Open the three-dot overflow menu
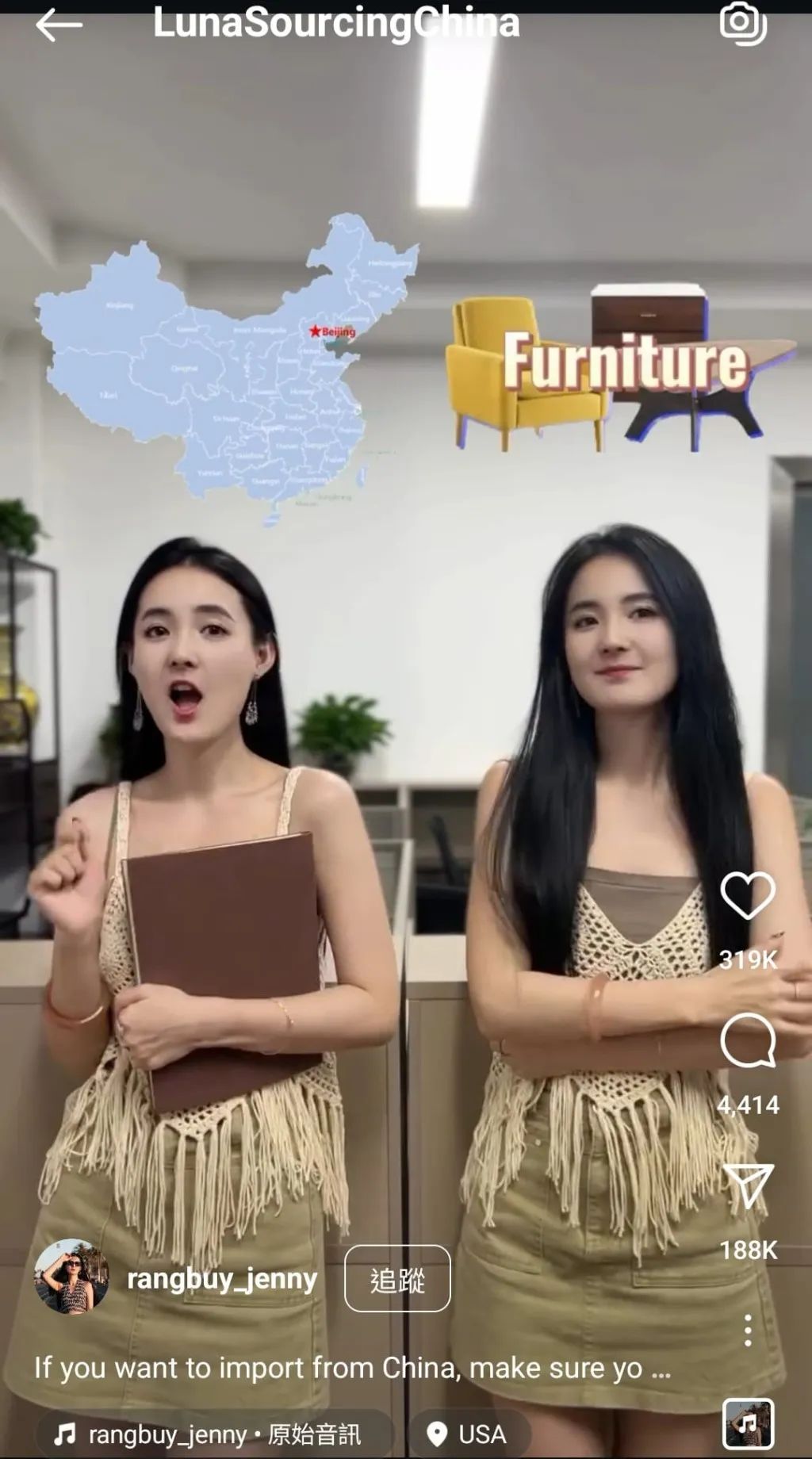This screenshot has width=812, height=1459. click(x=747, y=1330)
